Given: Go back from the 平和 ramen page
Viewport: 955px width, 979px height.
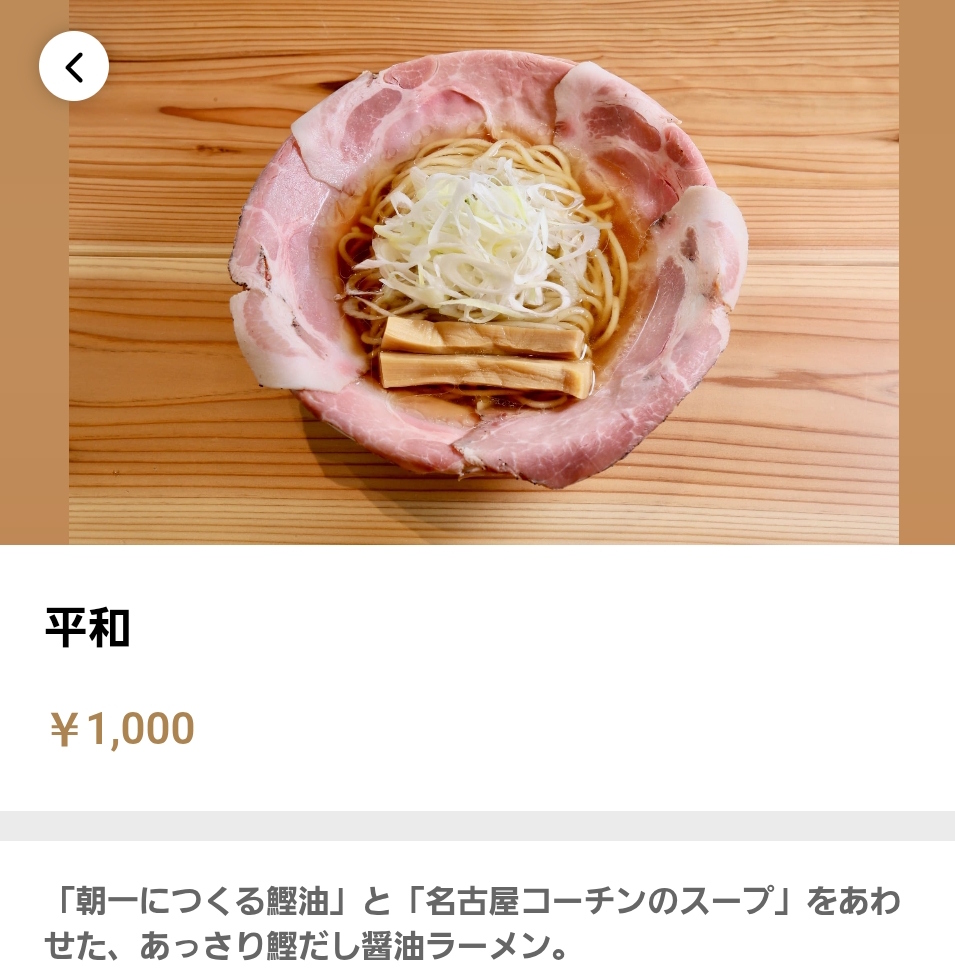Looking at the screenshot, I should click(74, 67).
